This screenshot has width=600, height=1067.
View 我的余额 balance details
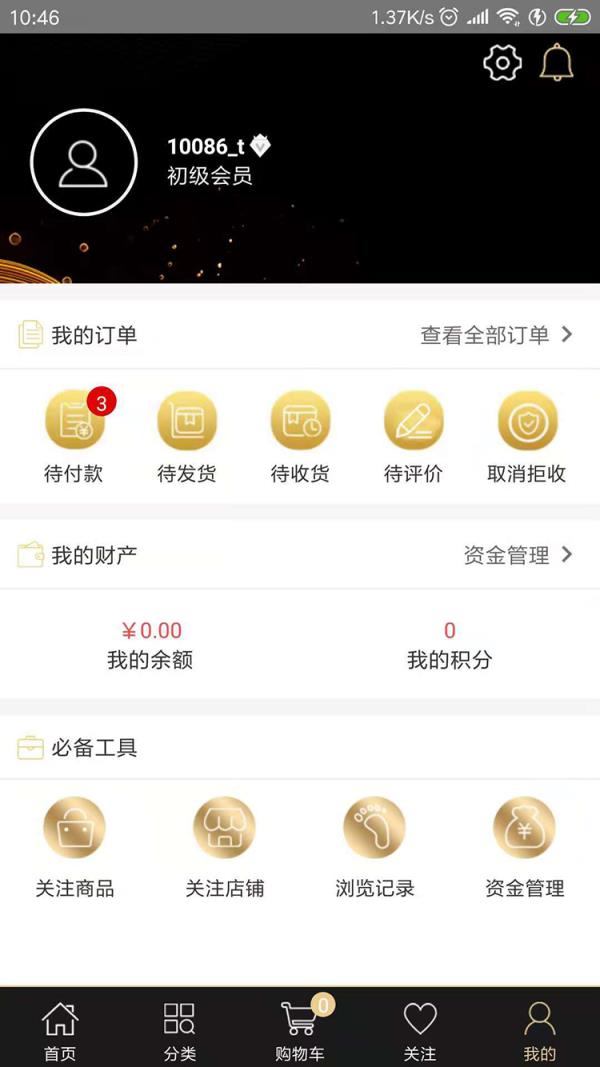tap(150, 645)
